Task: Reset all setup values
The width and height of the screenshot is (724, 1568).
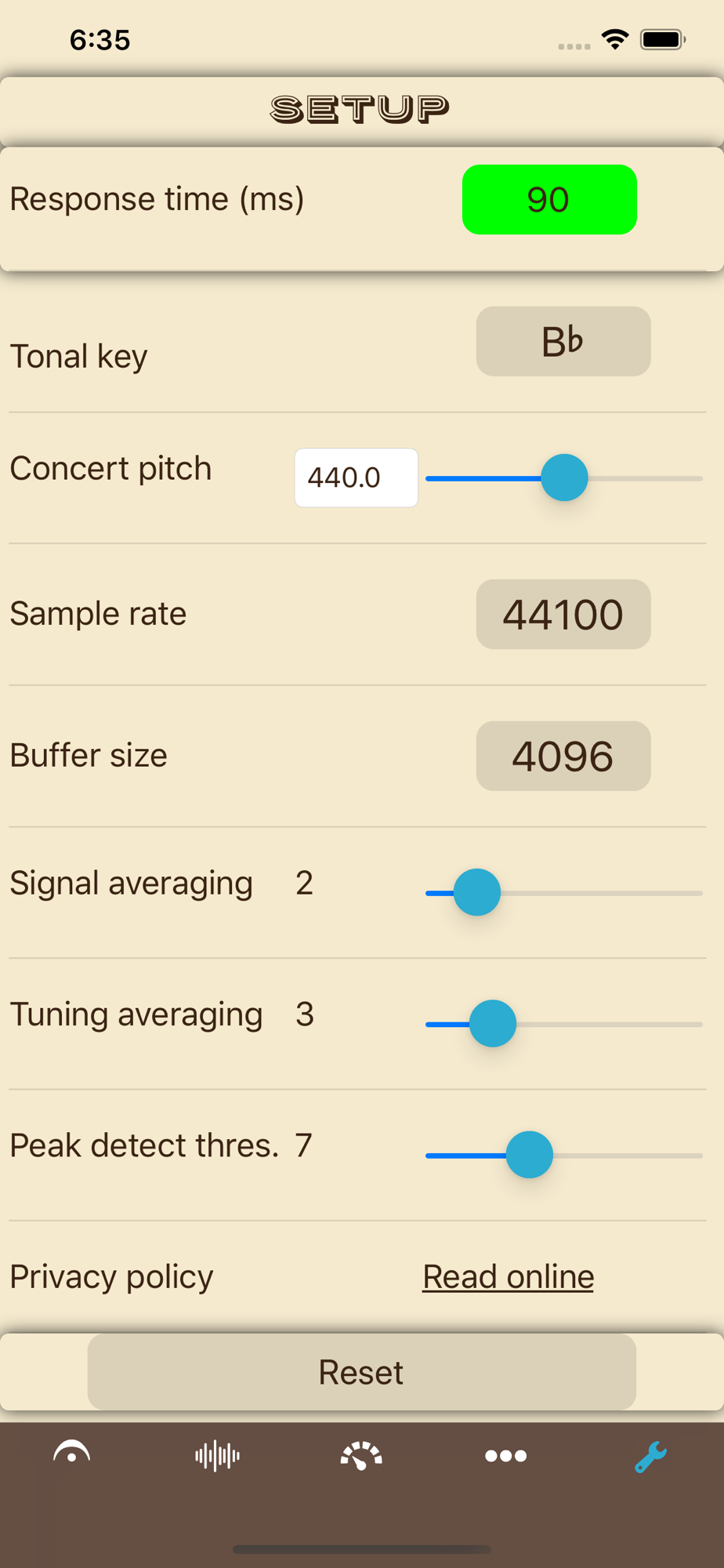Action: pos(362,1372)
